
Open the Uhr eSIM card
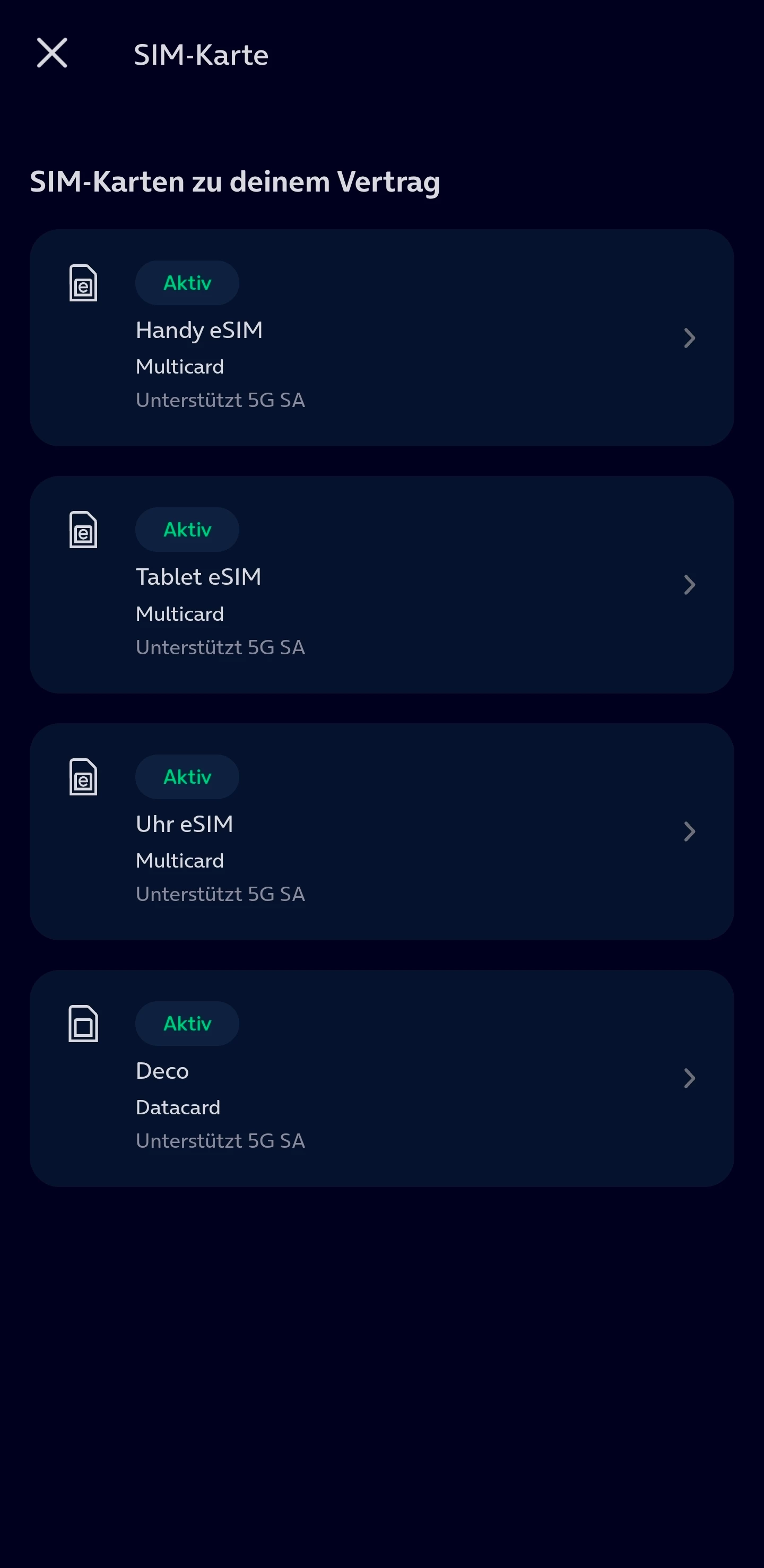tap(381, 831)
